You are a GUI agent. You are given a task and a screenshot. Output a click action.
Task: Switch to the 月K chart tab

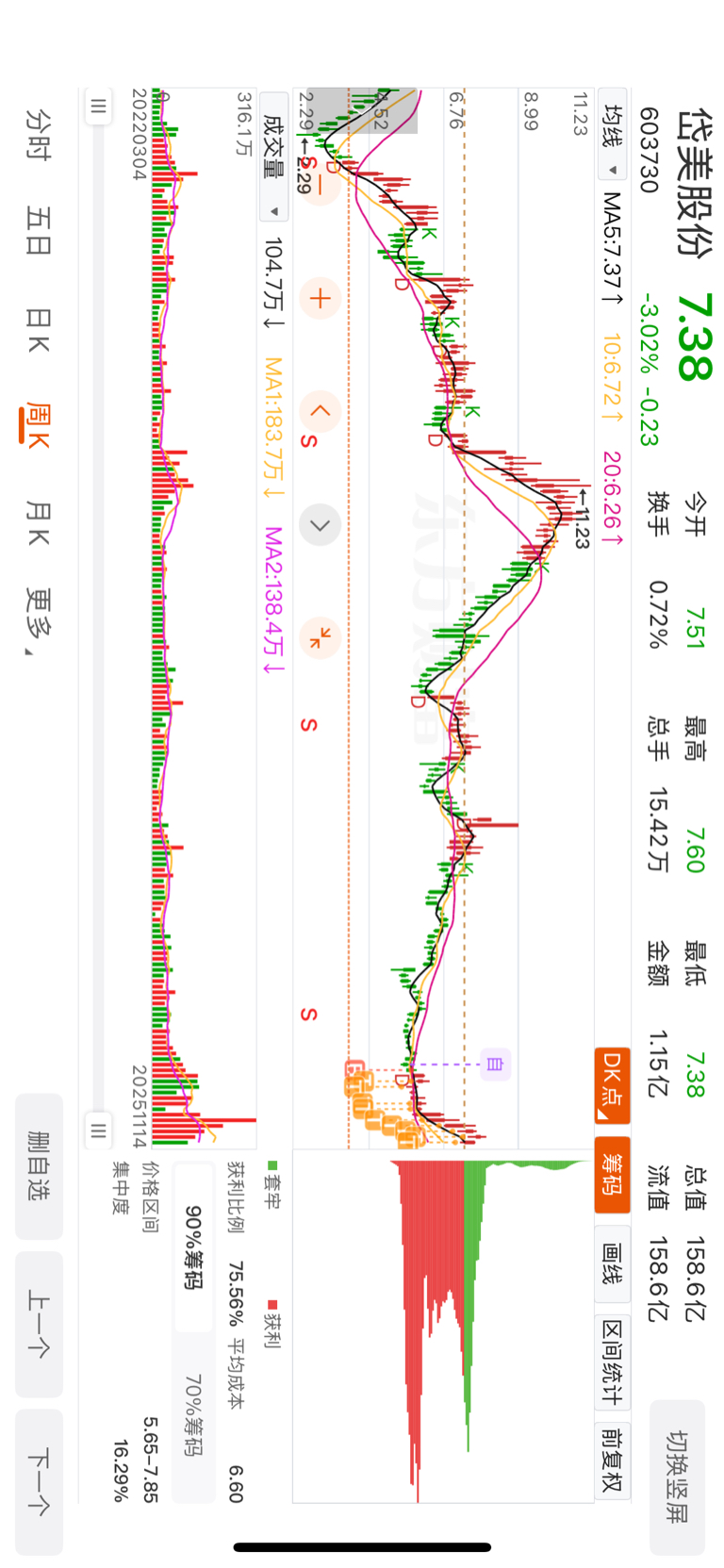38,523
